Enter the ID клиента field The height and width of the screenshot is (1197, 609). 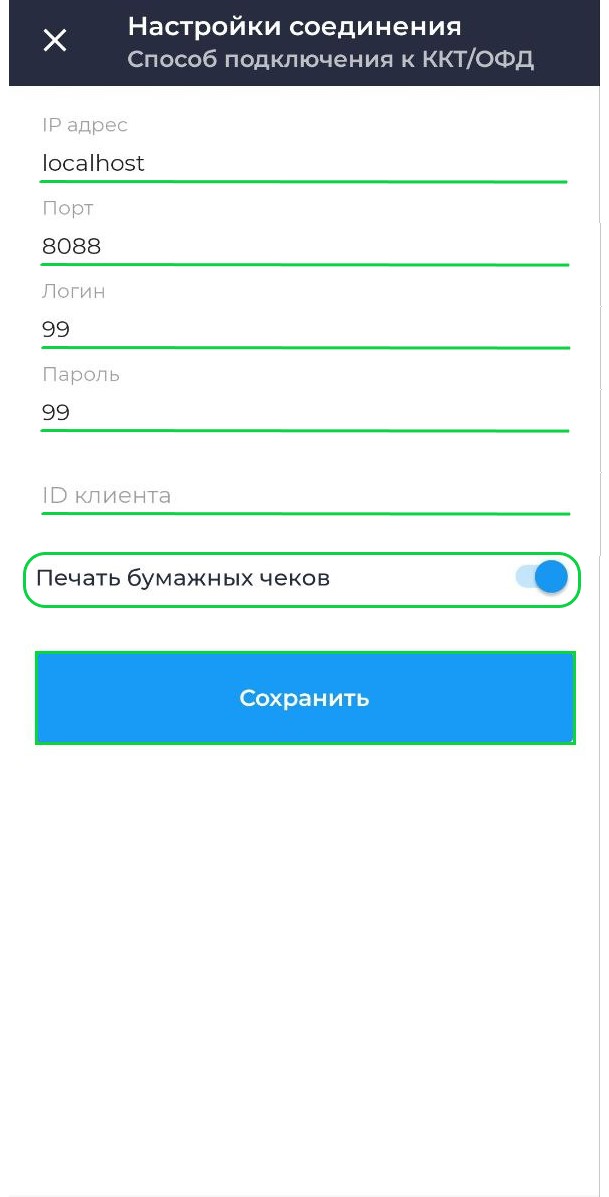pyautogui.click(x=304, y=495)
